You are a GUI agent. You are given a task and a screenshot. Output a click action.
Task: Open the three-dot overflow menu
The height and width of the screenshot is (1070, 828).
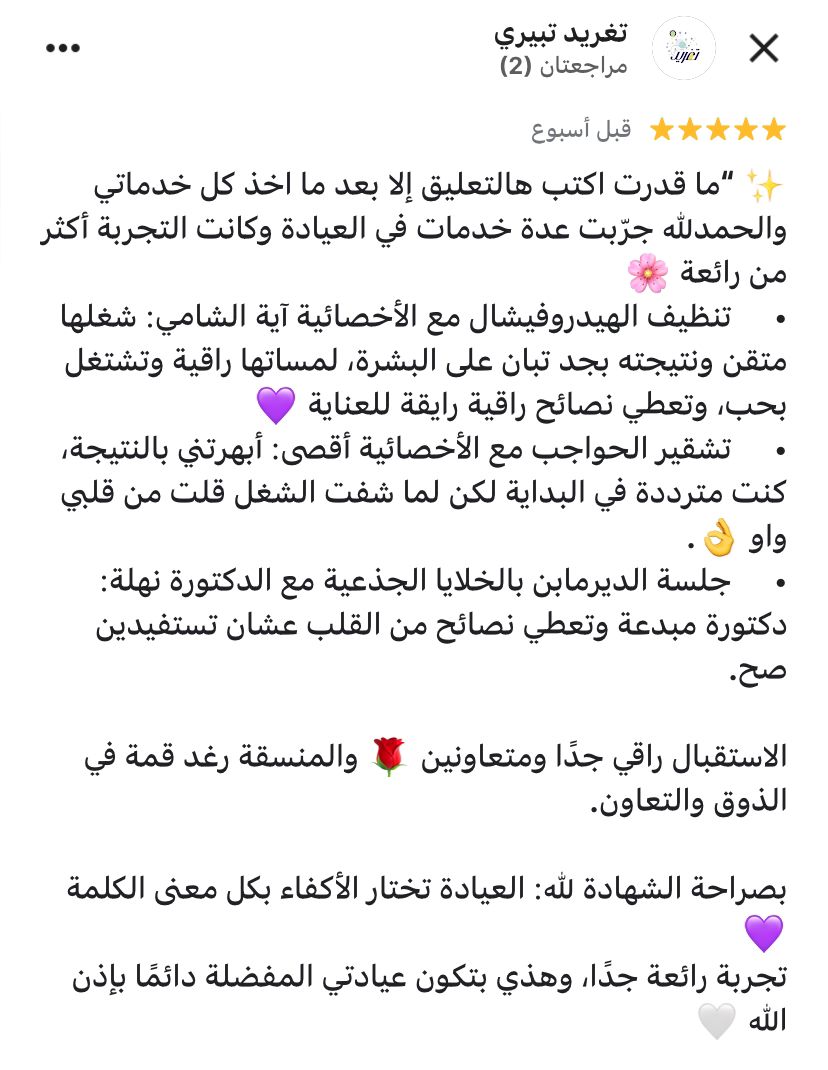pos(62,48)
